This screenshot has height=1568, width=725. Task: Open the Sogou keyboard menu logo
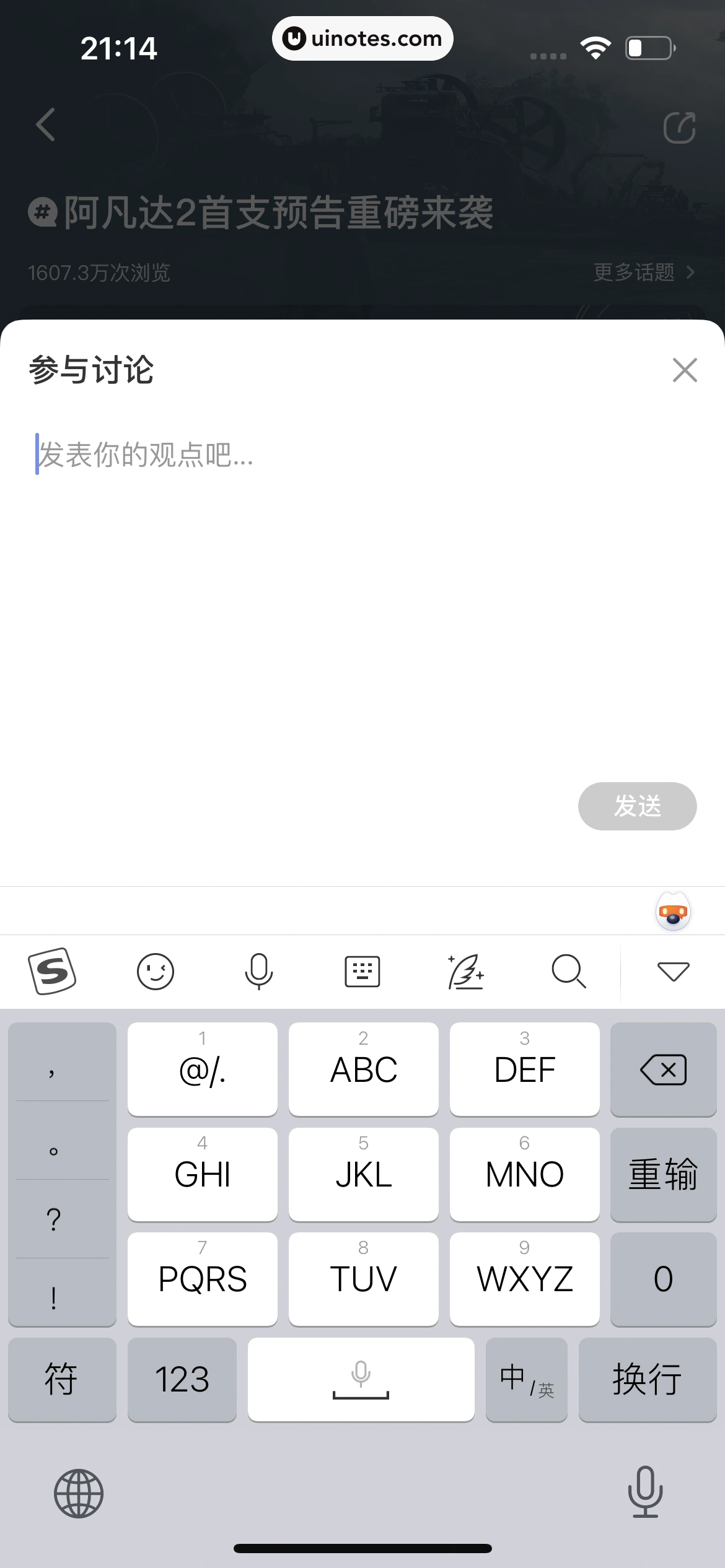(x=52, y=971)
